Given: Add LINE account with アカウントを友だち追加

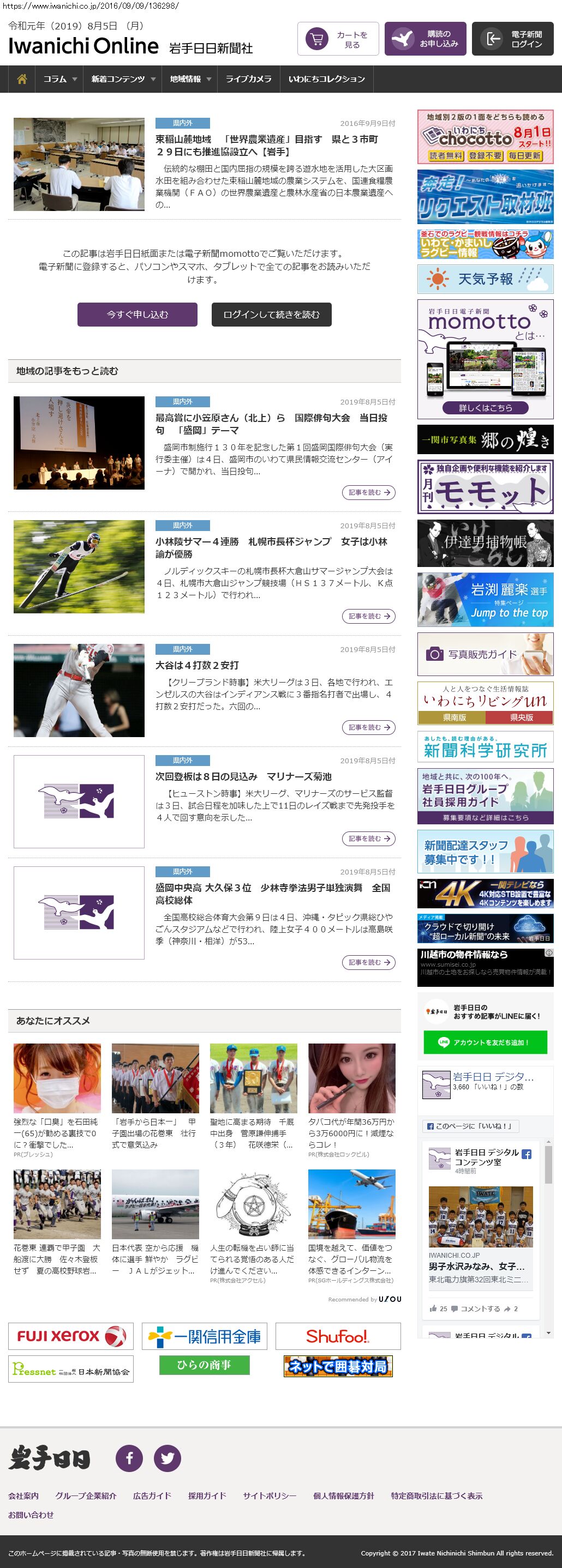Looking at the screenshot, I should [x=485, y=1042].
